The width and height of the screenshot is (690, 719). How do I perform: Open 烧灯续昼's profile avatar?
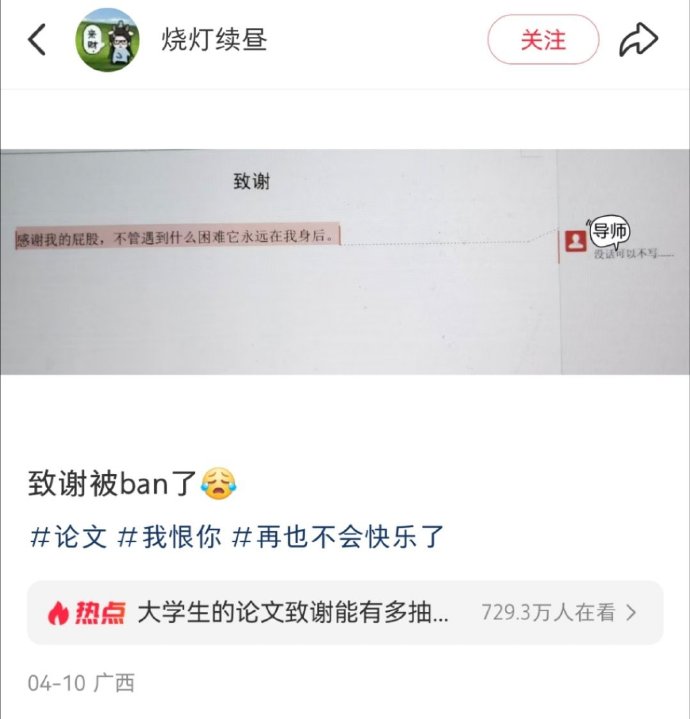pyautogui.click(x=107, y=40)
